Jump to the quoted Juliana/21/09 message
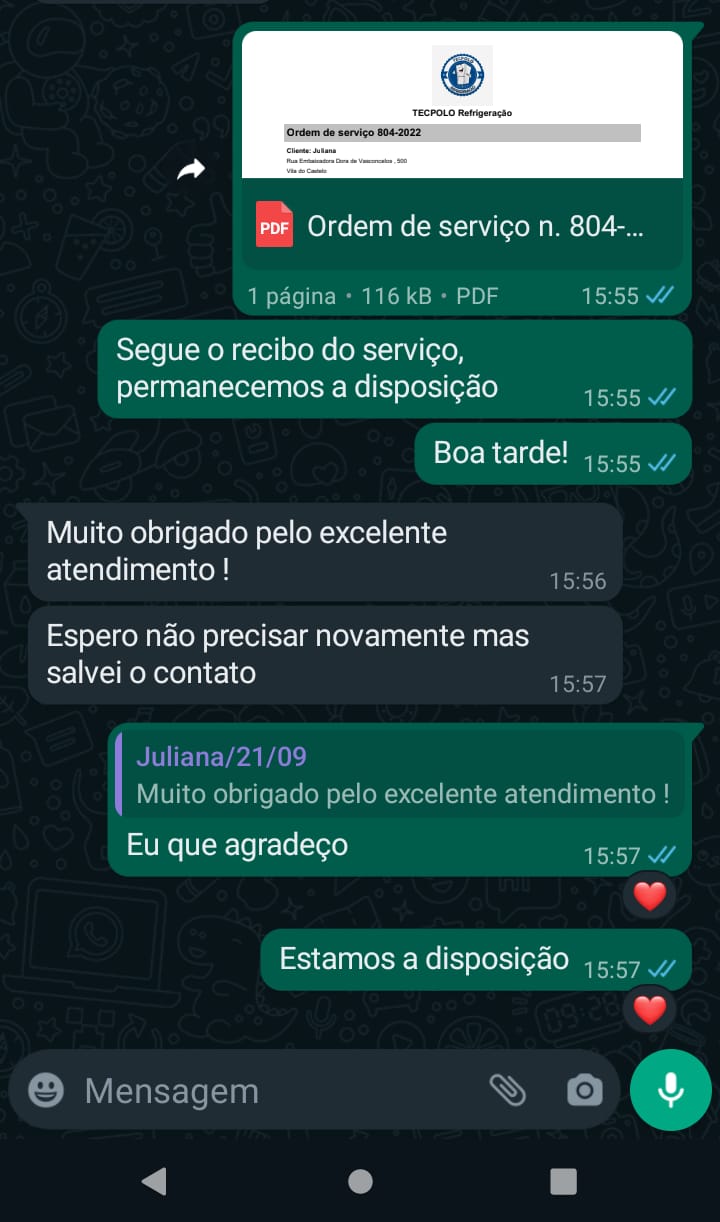The width and height of the screenshot is (720, 1222). tap(402, 775)
